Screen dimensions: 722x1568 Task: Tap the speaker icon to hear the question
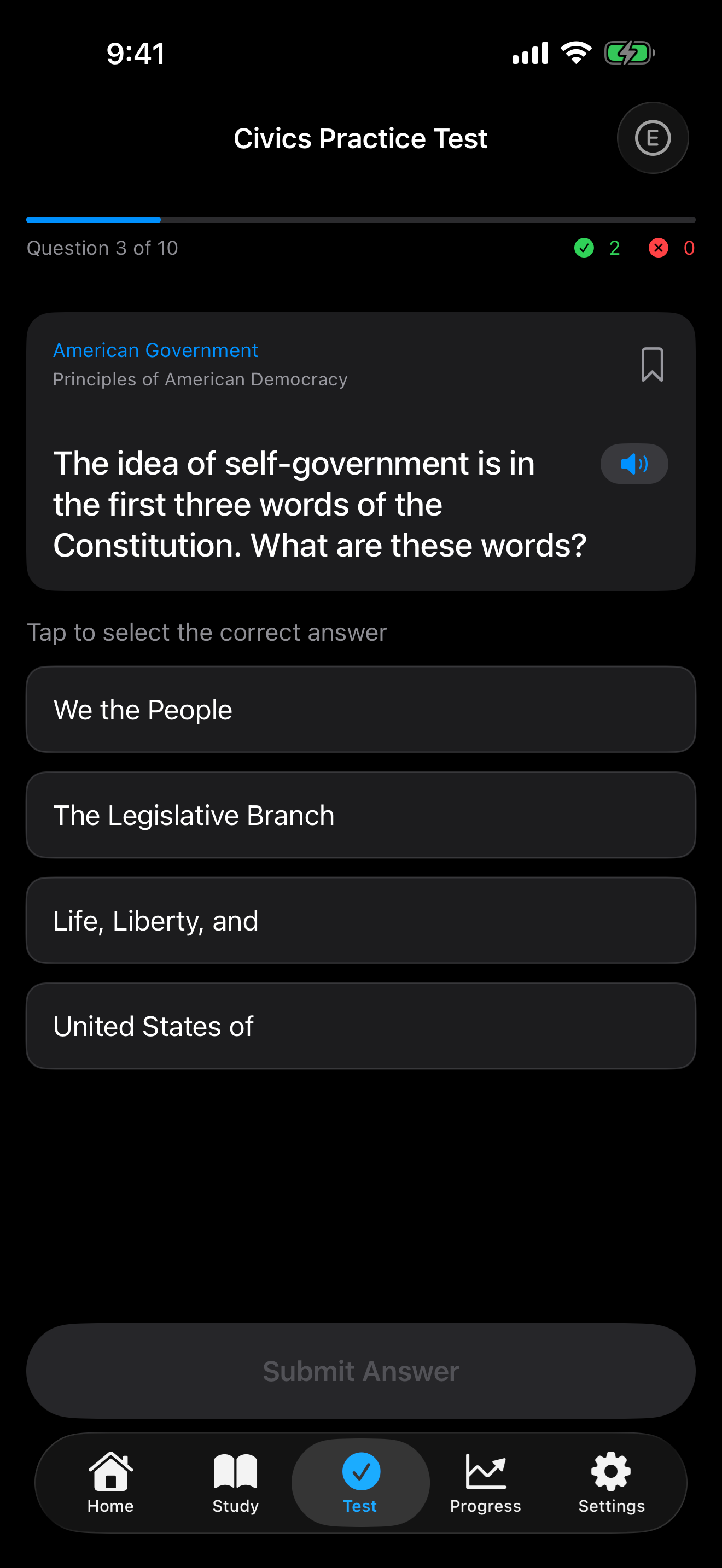click(x=634, y=464)
